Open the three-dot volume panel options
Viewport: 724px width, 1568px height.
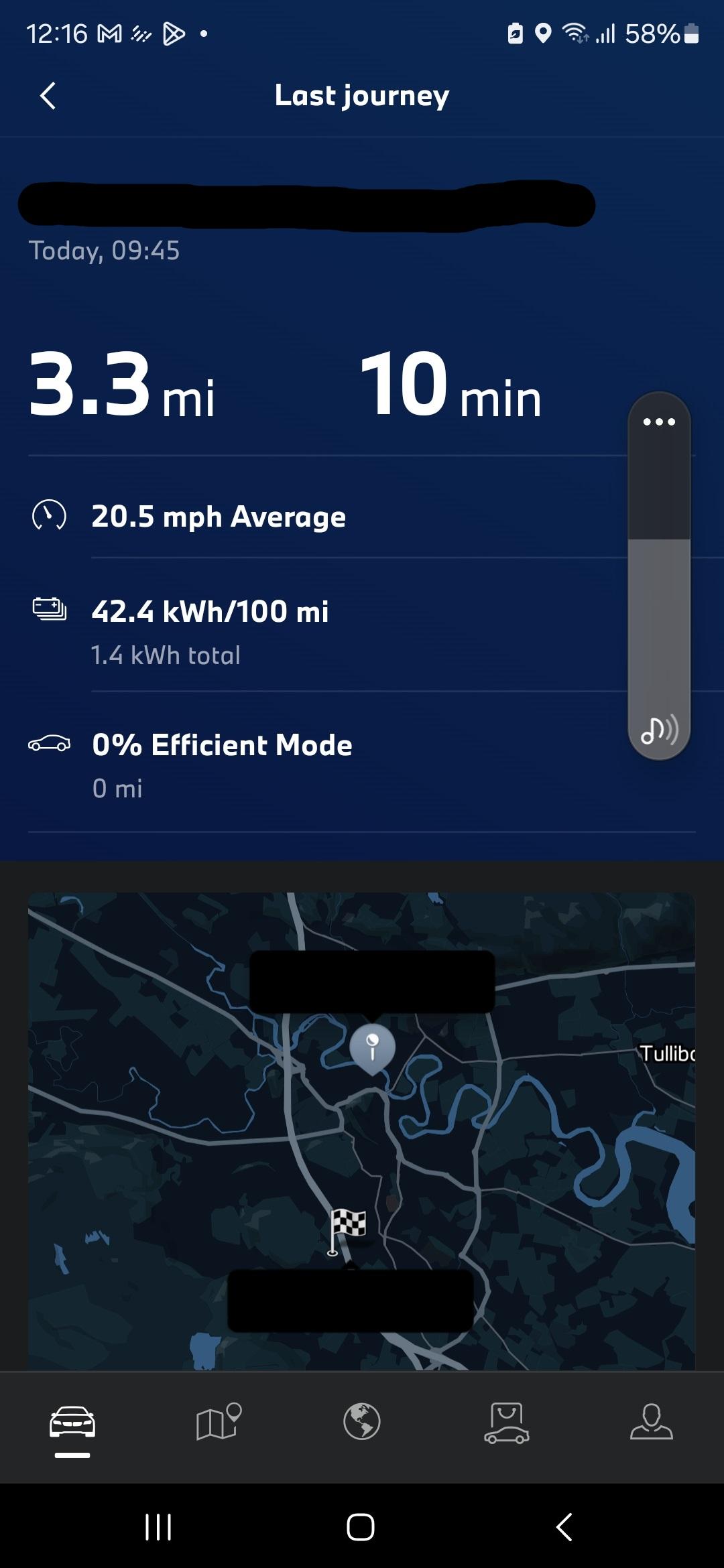tap(659, 421)
